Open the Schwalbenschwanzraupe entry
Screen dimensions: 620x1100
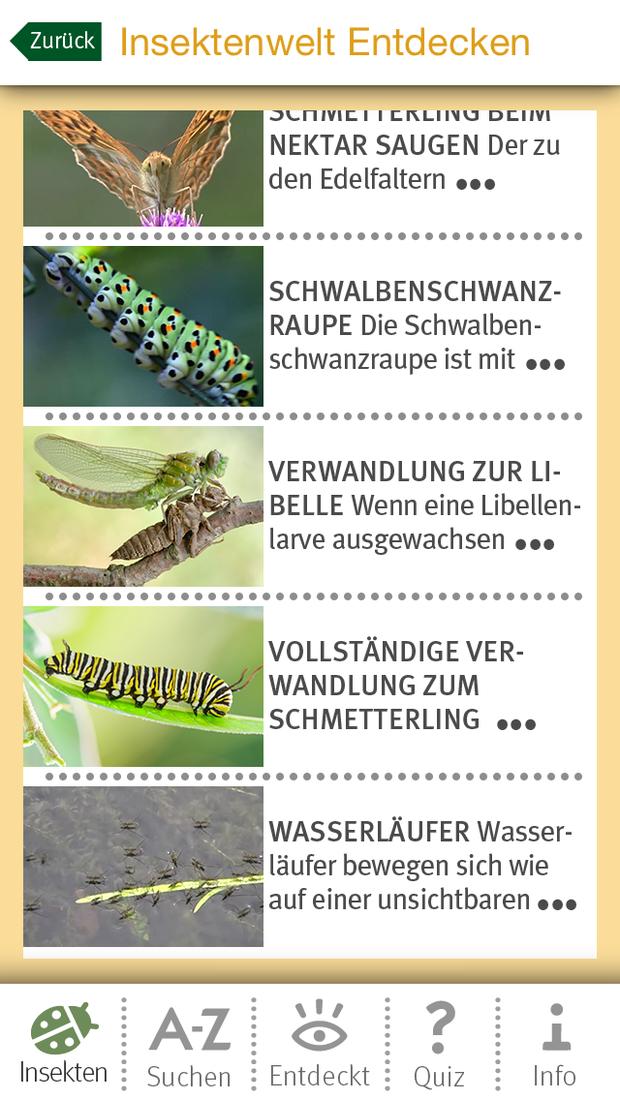(x=310, y=326)
